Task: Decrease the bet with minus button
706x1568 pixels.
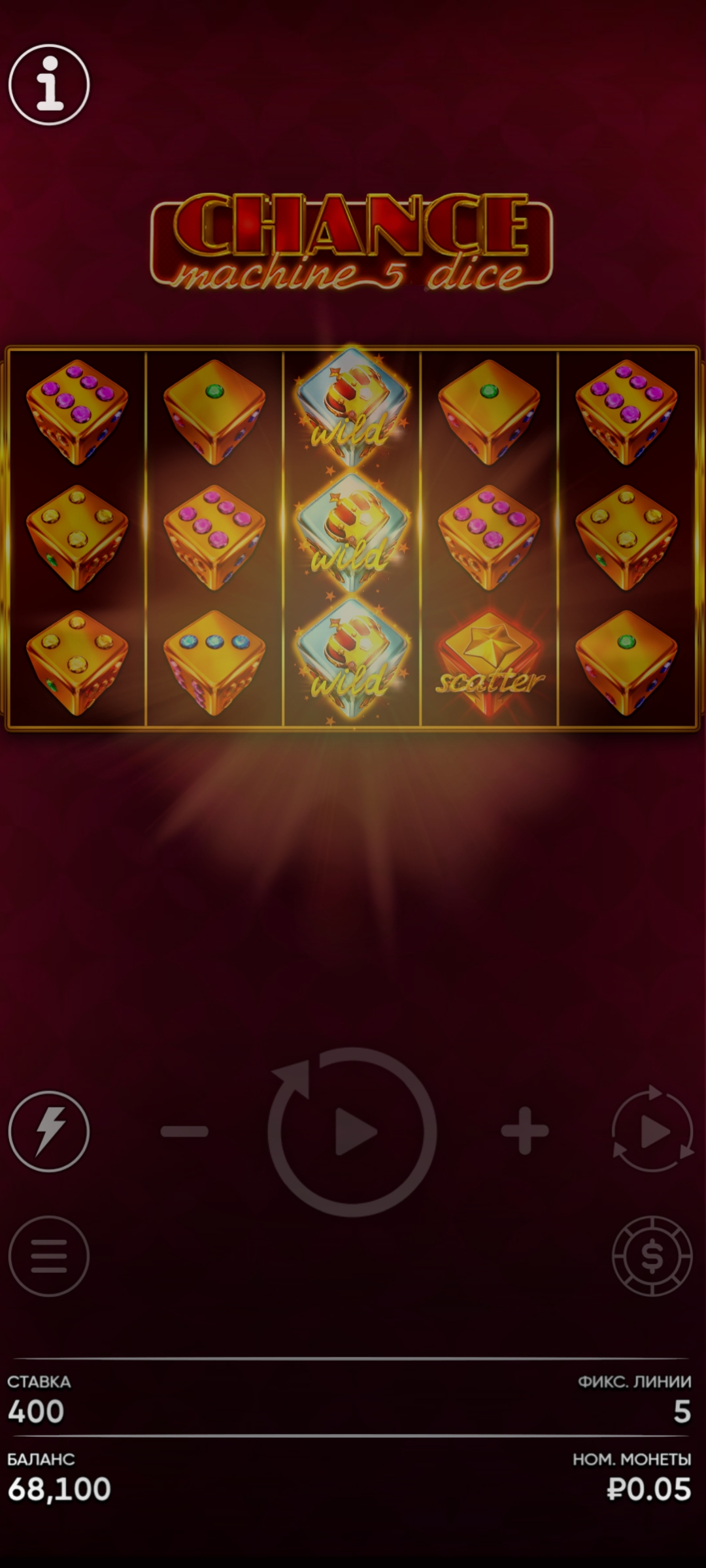Action: pyautogui.click(x=184, y=1132)
